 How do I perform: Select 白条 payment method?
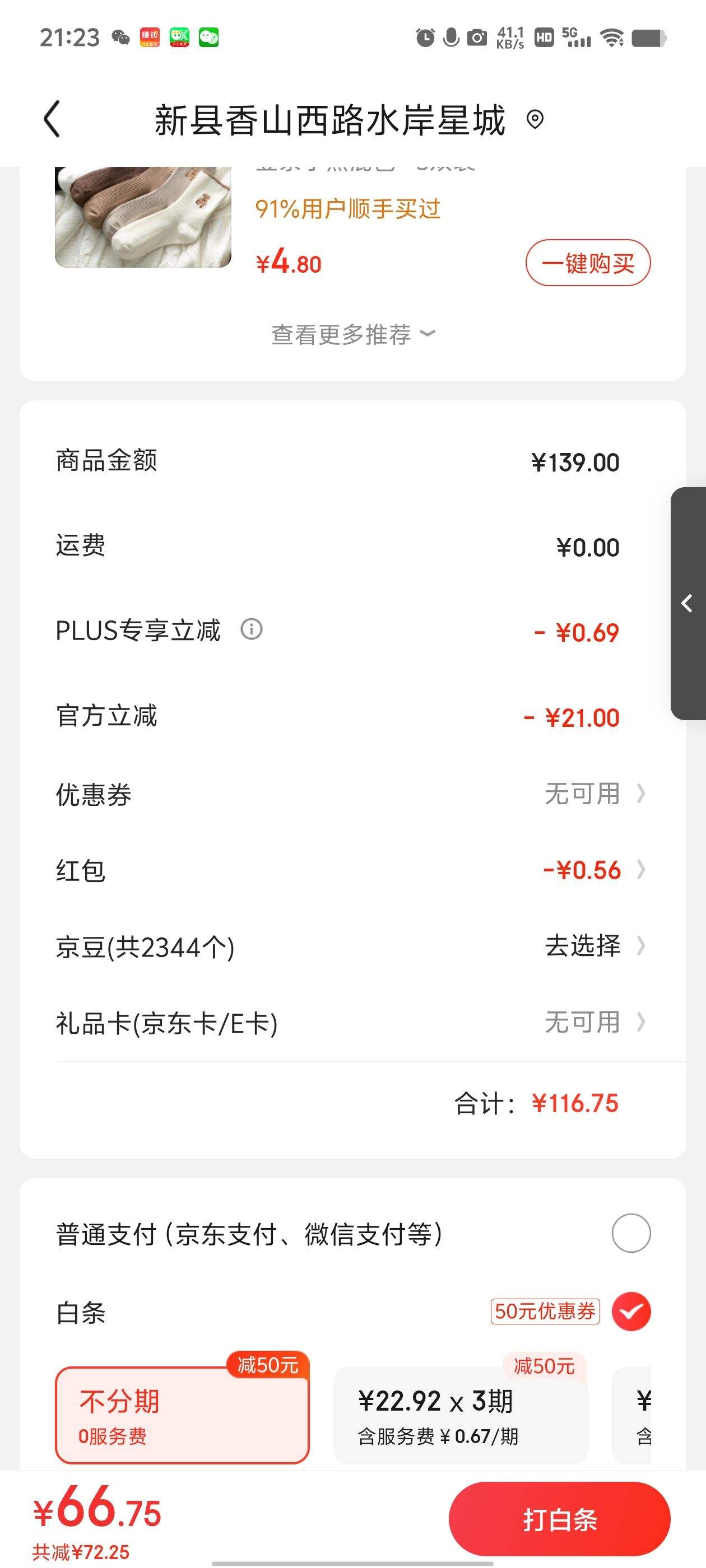pos(631,1311)
